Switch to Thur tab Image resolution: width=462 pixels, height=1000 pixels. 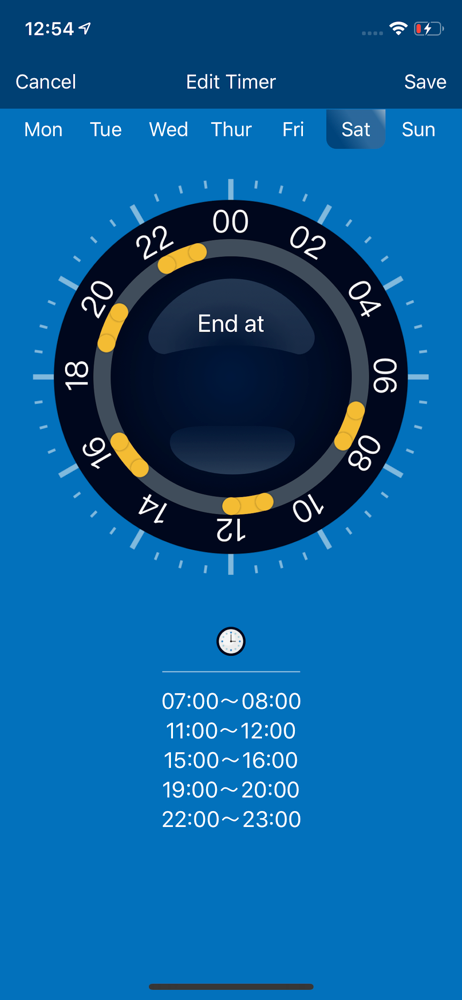pyautogui.click(x=232, y=129)
